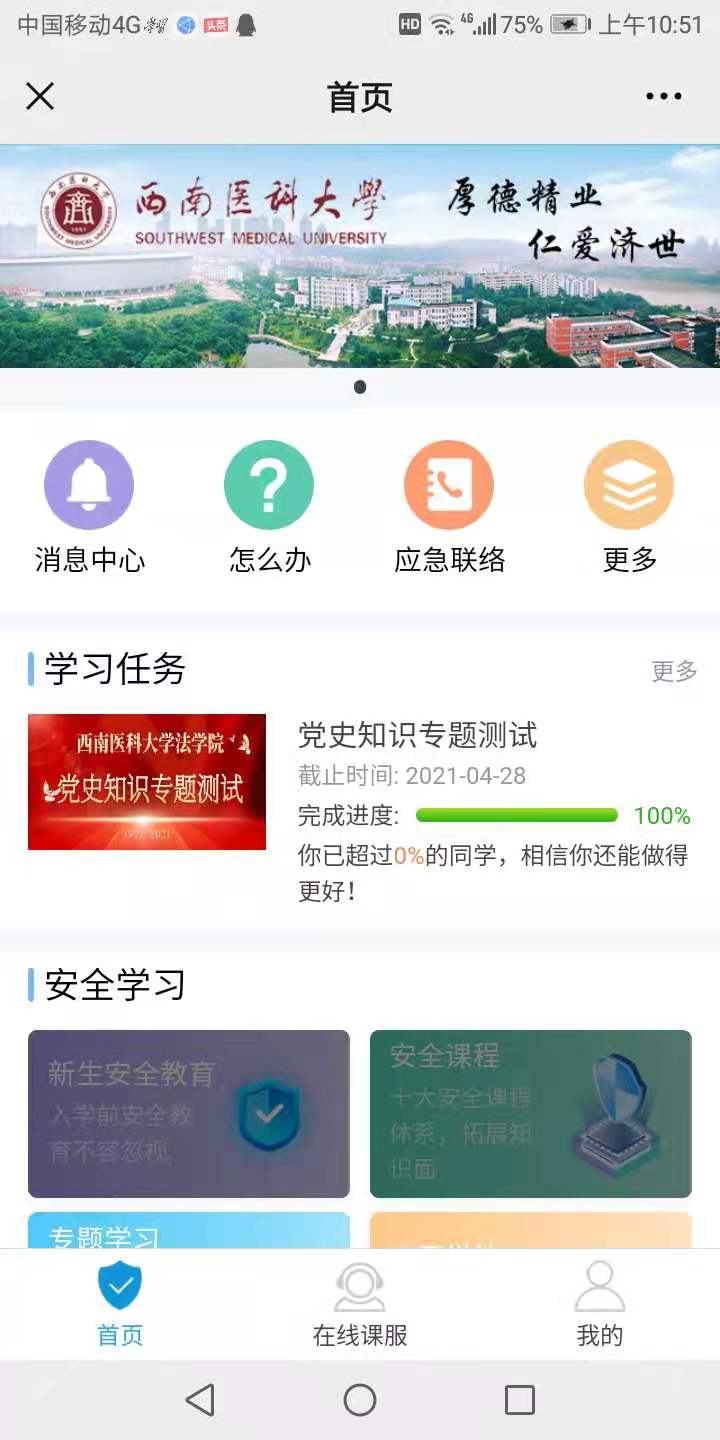The width and height of the screenshot is (720, 1440).
Task: Switch to the 在线课服 tab
Action: [x=360, y=1305]
